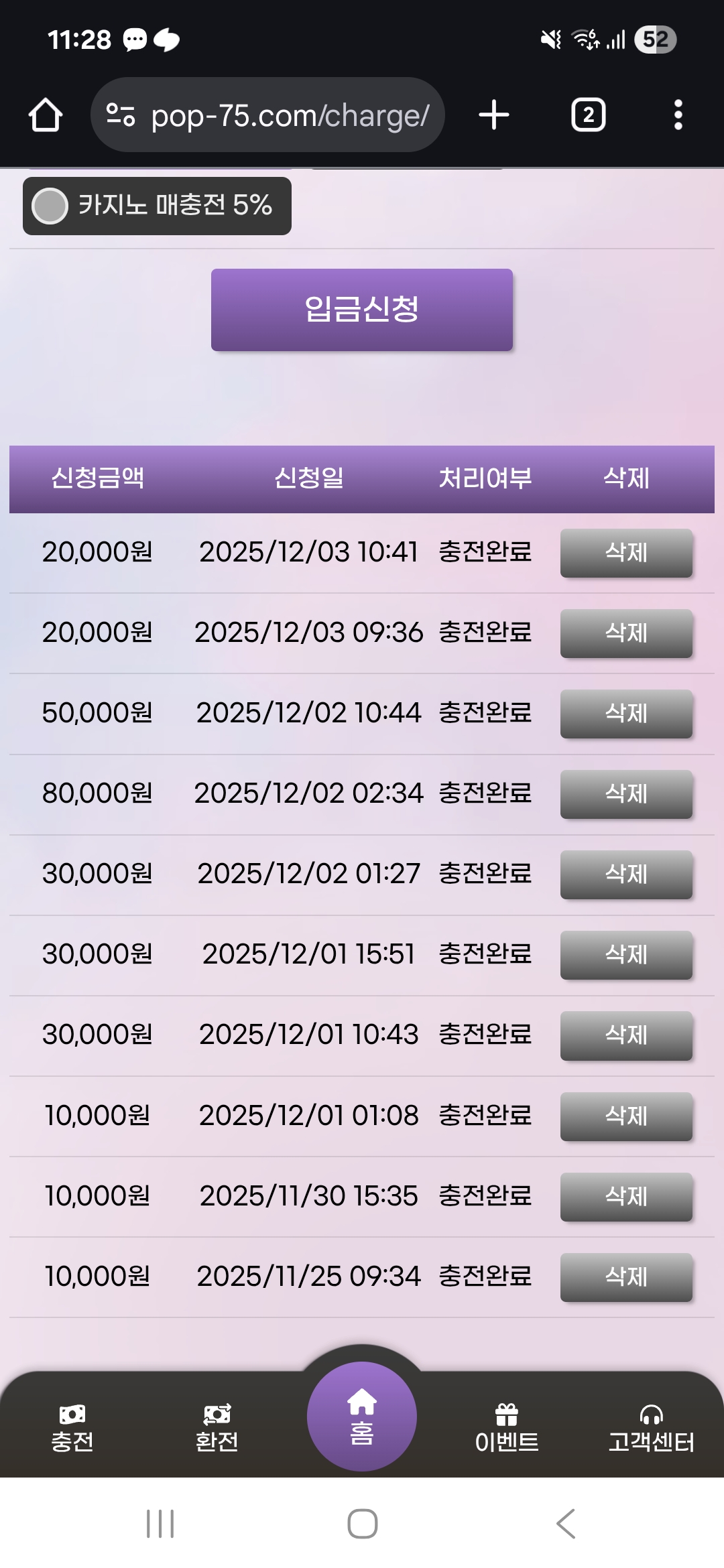
Task: Delete the 80,000원 charge record
Action: [625, 795]
